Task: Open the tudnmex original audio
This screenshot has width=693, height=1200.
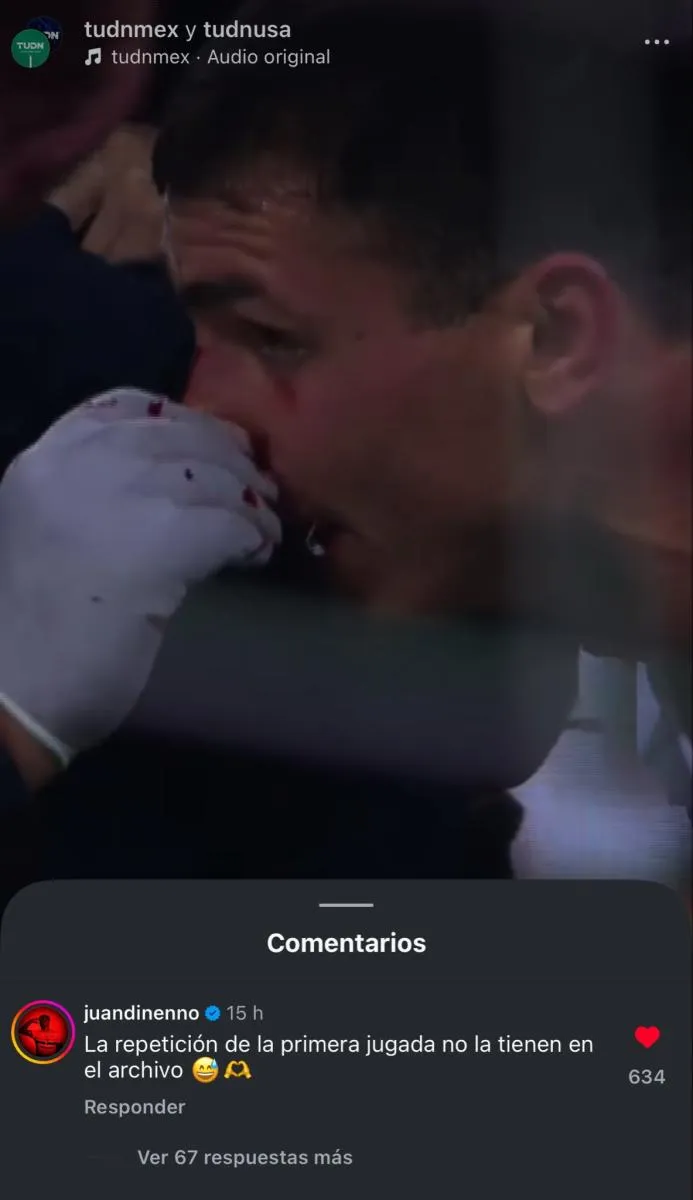Action: [219, 57]
